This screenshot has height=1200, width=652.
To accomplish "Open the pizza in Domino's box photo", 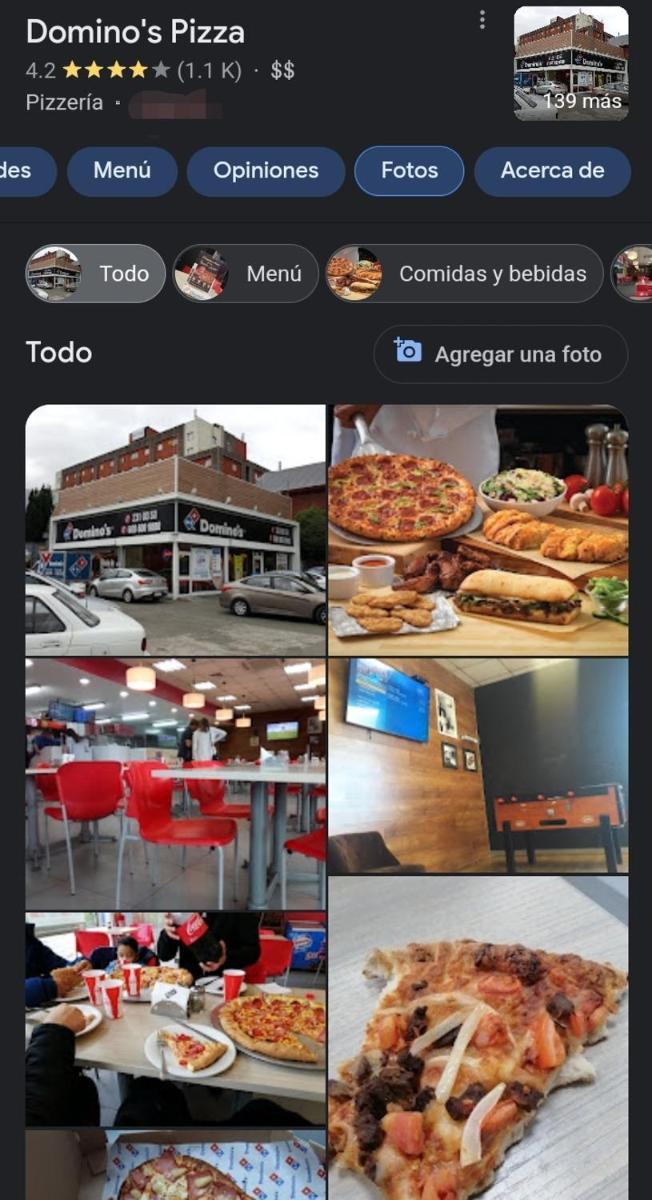I will [175, 1166].
